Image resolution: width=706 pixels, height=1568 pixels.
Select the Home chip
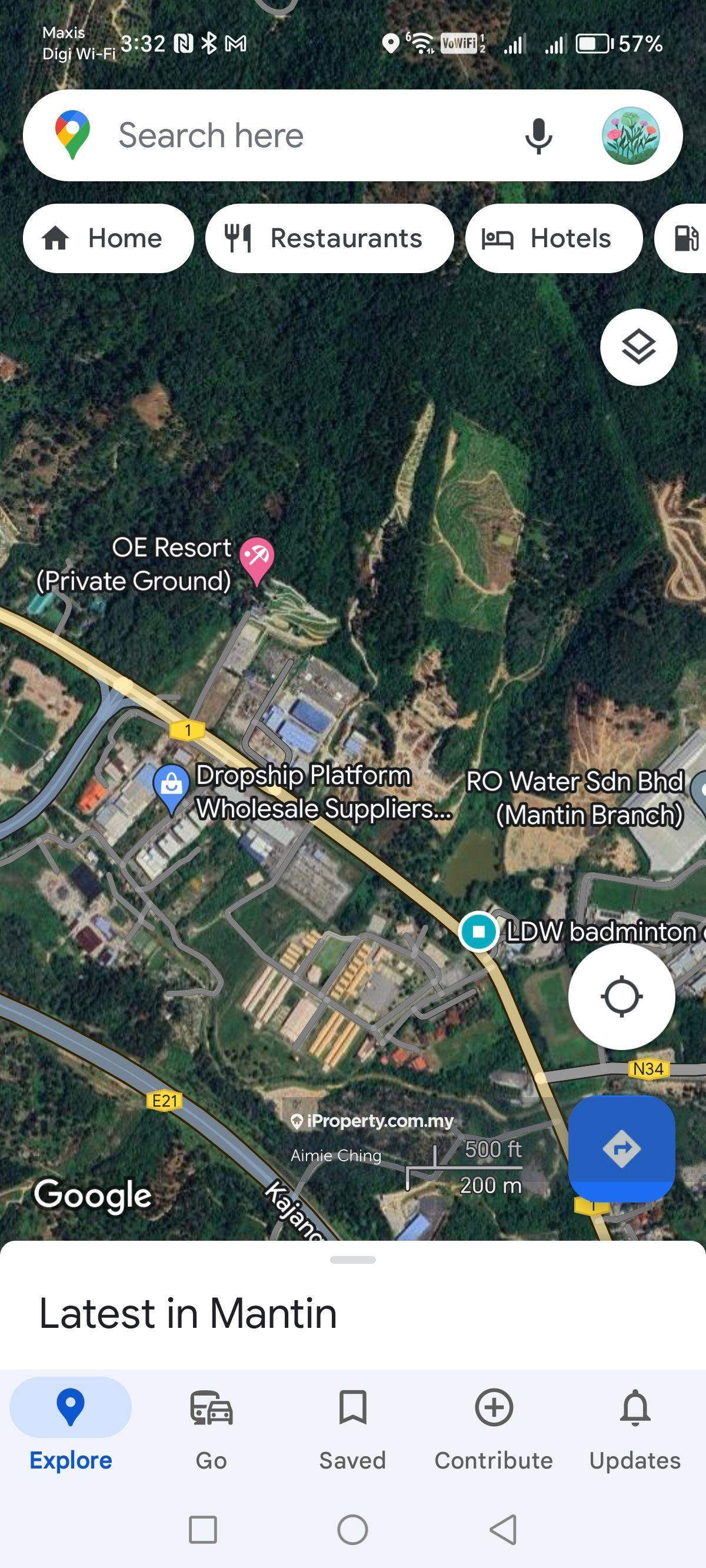108,238
